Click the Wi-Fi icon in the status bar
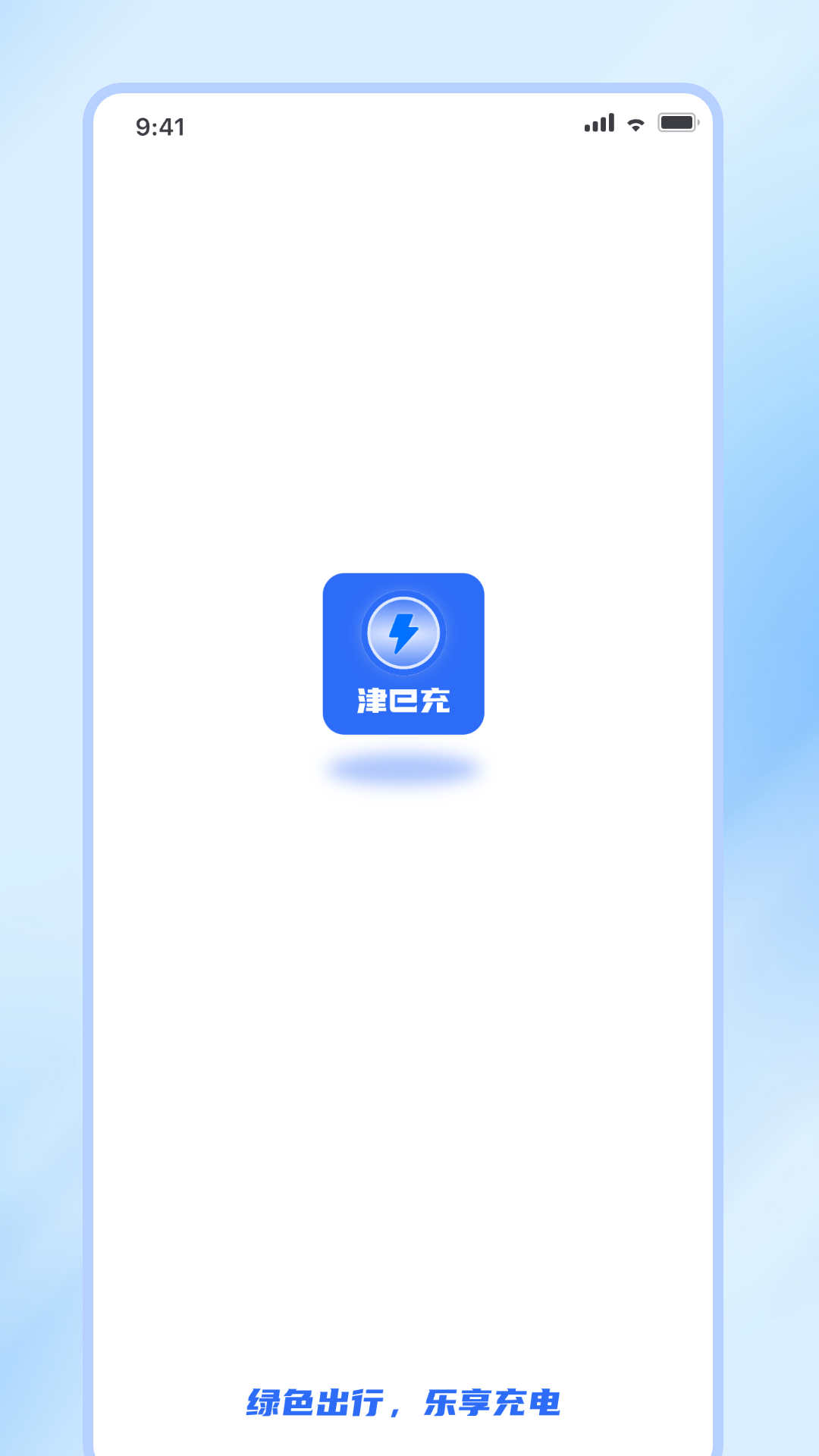 point(637,121)
